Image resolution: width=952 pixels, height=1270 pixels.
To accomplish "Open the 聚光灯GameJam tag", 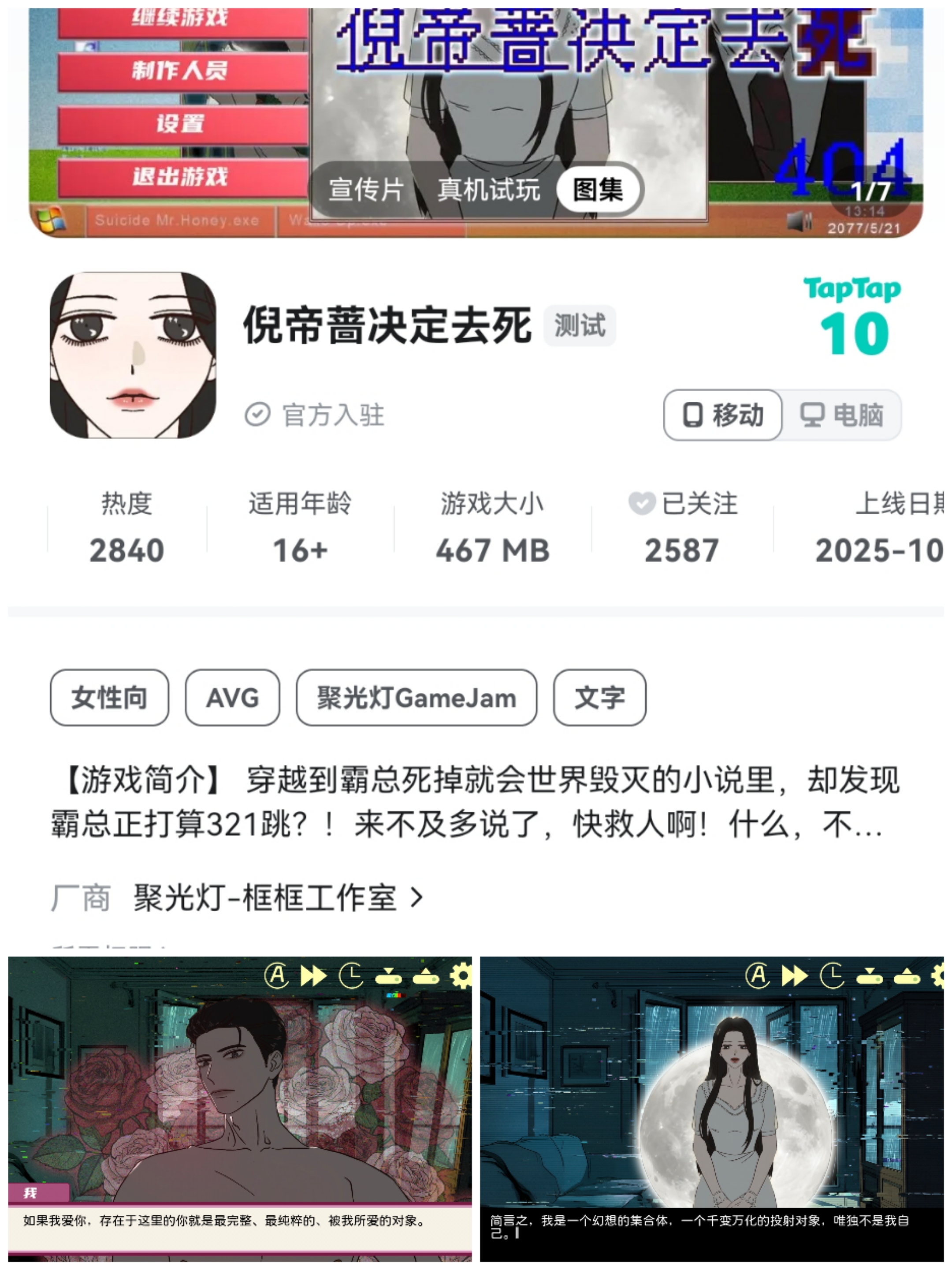I will tap(416, 698).
